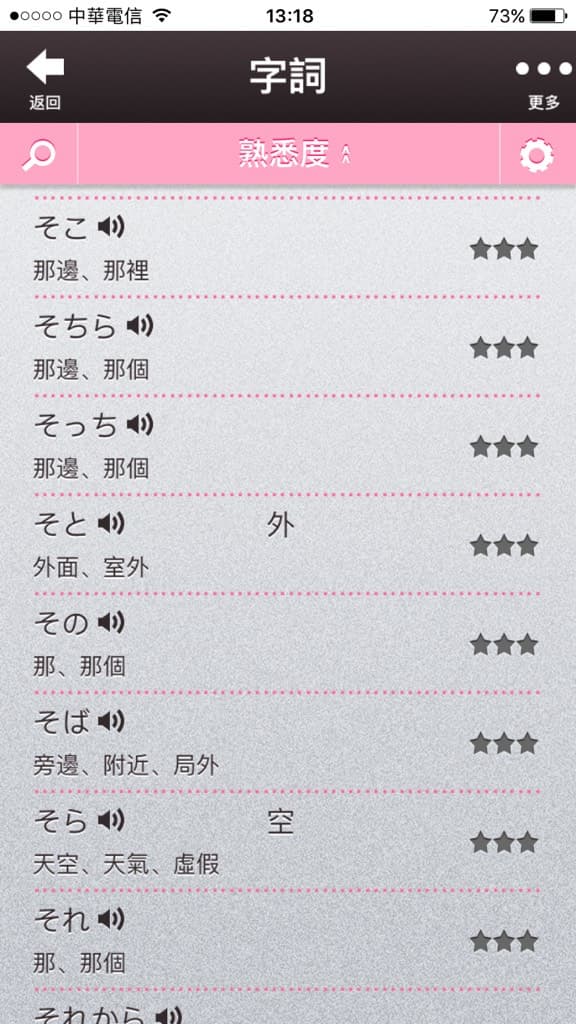The image size is (576, 1024).
Task: Open the word entry 天空、天氣、虛假
Action: coord(288,841)
